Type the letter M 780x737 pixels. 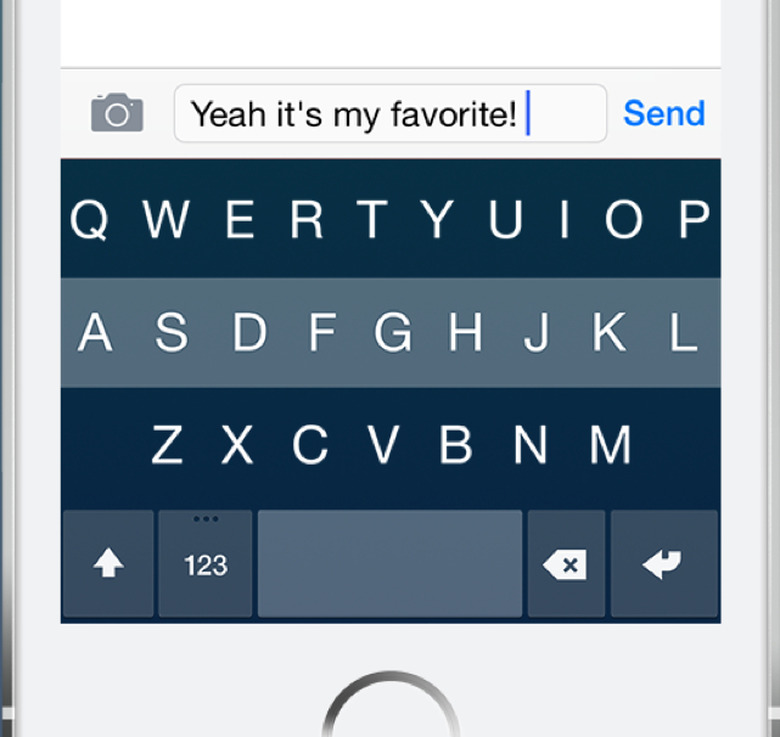(x=610, y=445)
